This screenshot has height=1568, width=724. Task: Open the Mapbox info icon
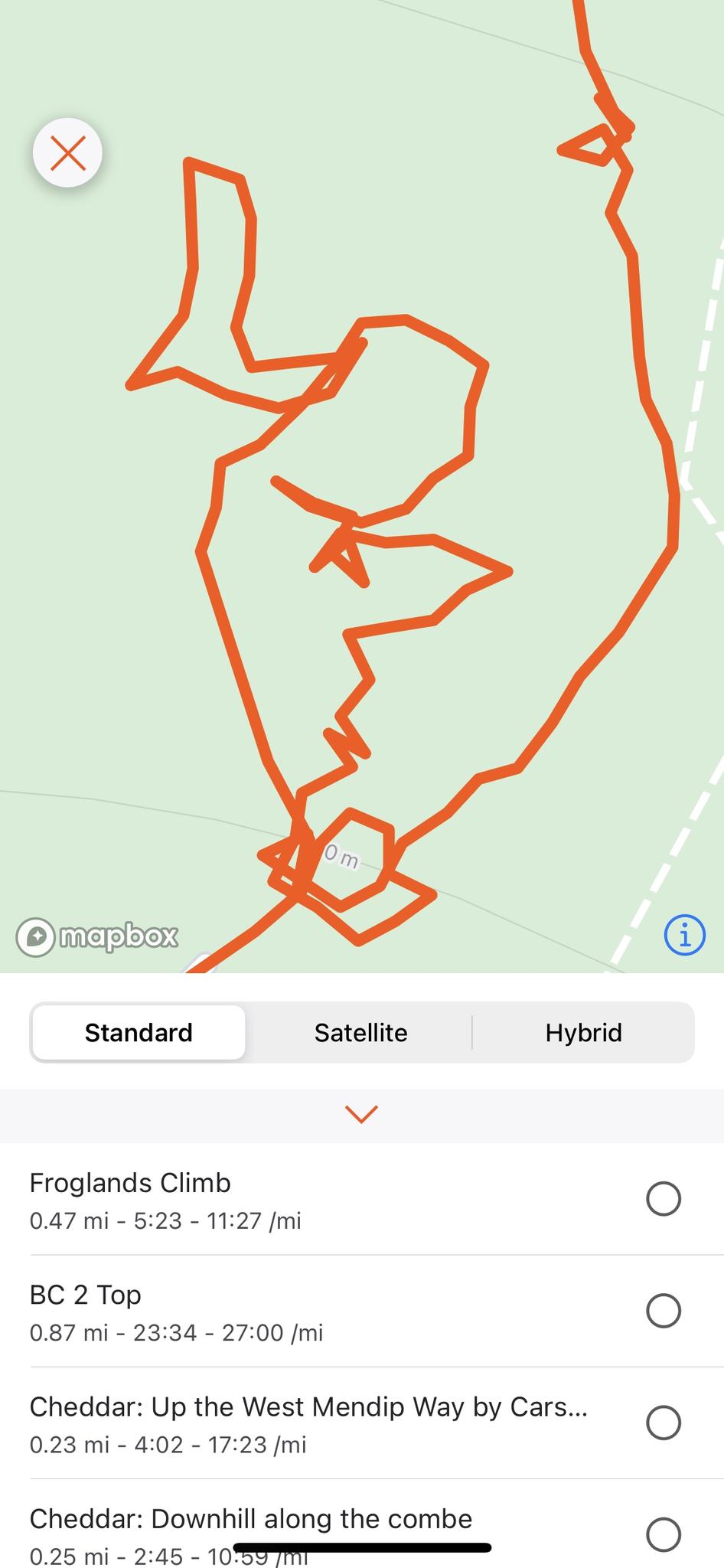[684, 935]
